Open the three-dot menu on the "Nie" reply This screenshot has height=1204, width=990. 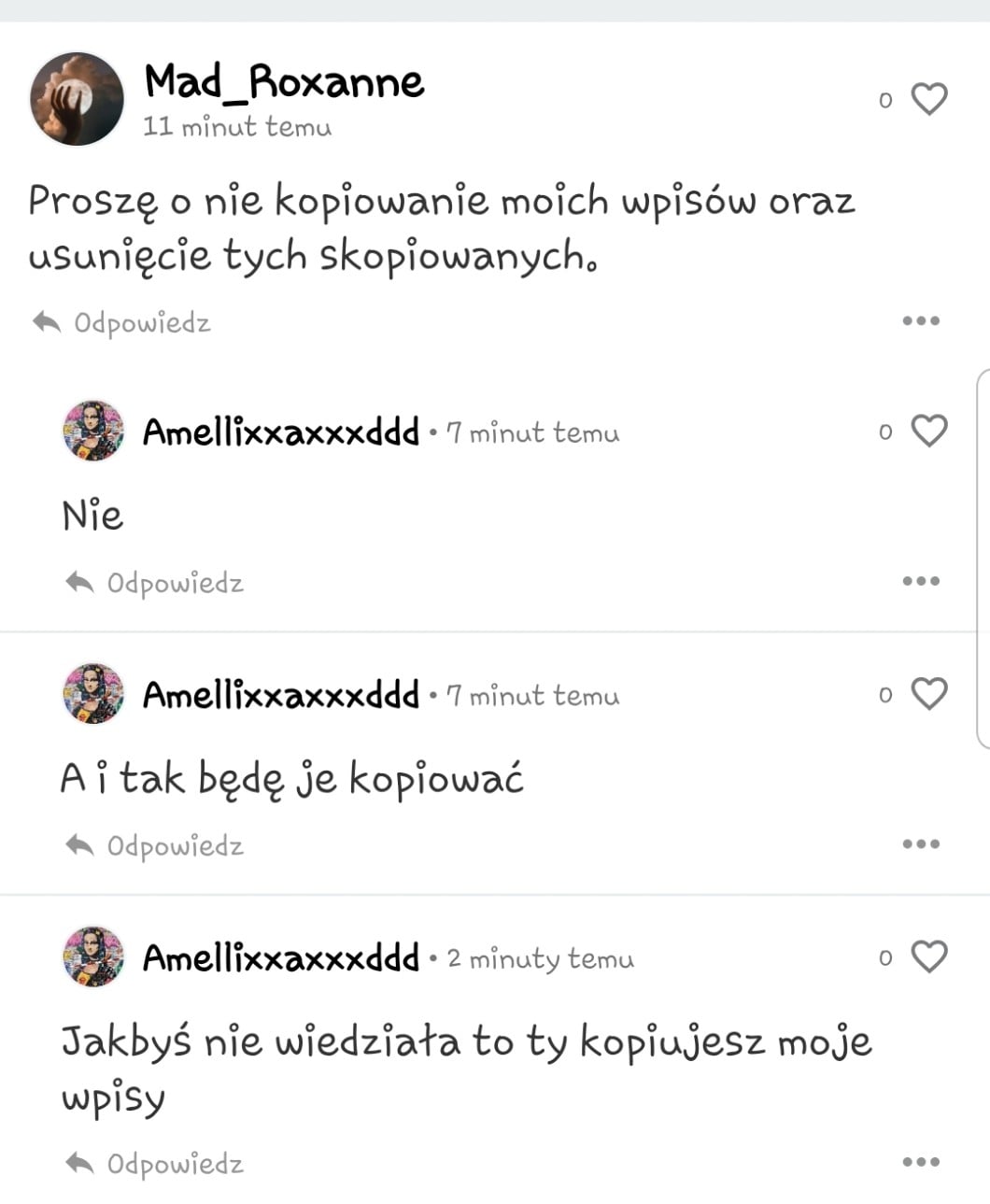(x=921, y=581)
